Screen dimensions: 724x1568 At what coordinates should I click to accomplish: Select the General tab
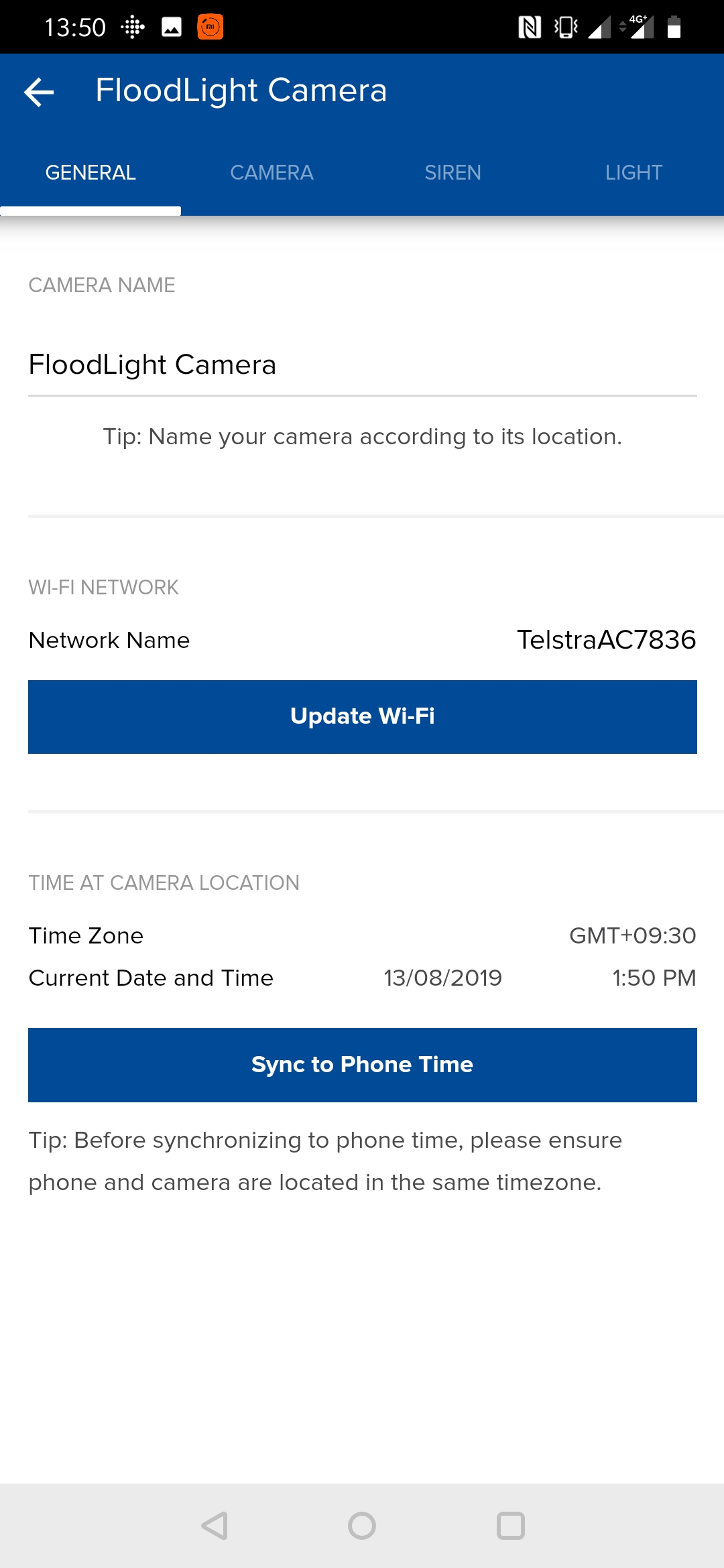click(x=90, y=173)
